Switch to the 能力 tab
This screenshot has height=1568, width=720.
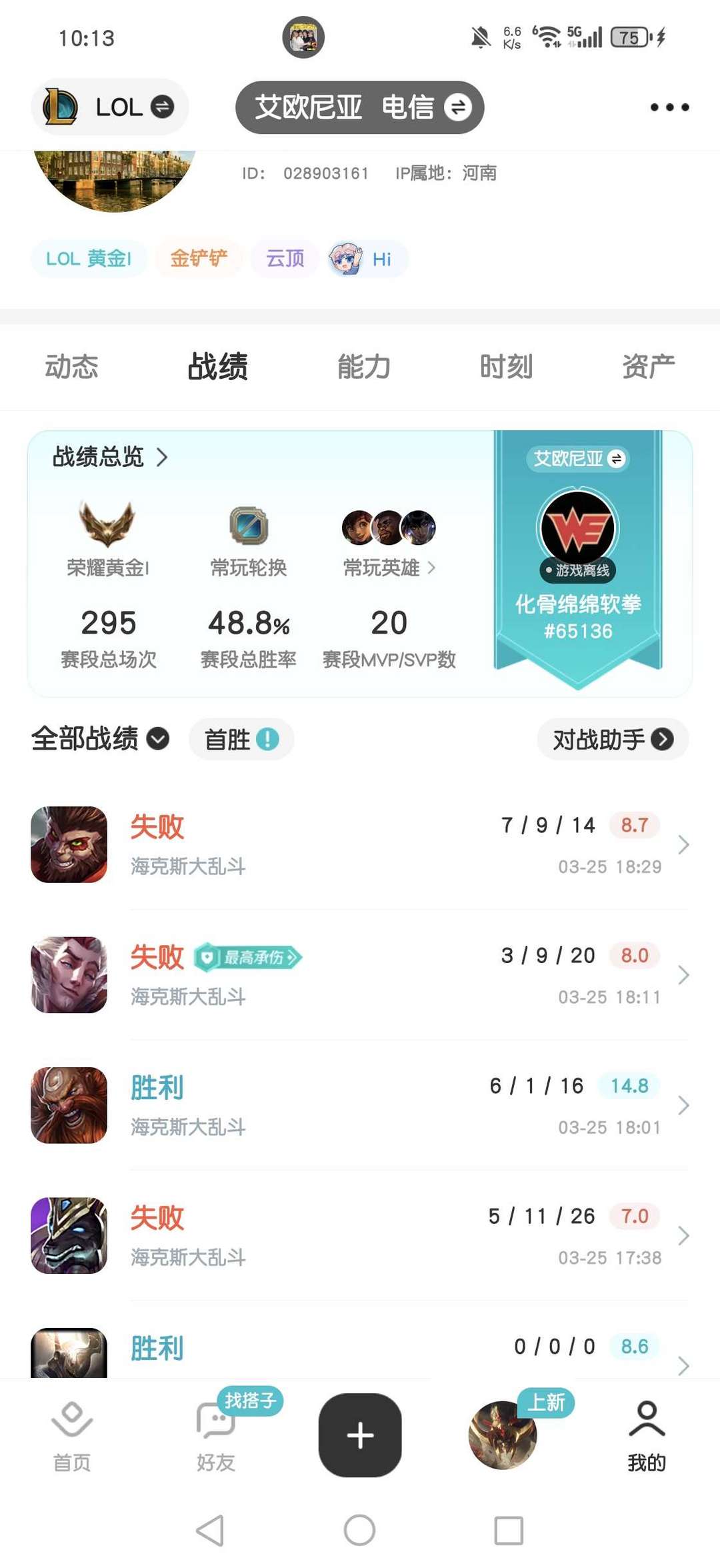click(363, 367)
